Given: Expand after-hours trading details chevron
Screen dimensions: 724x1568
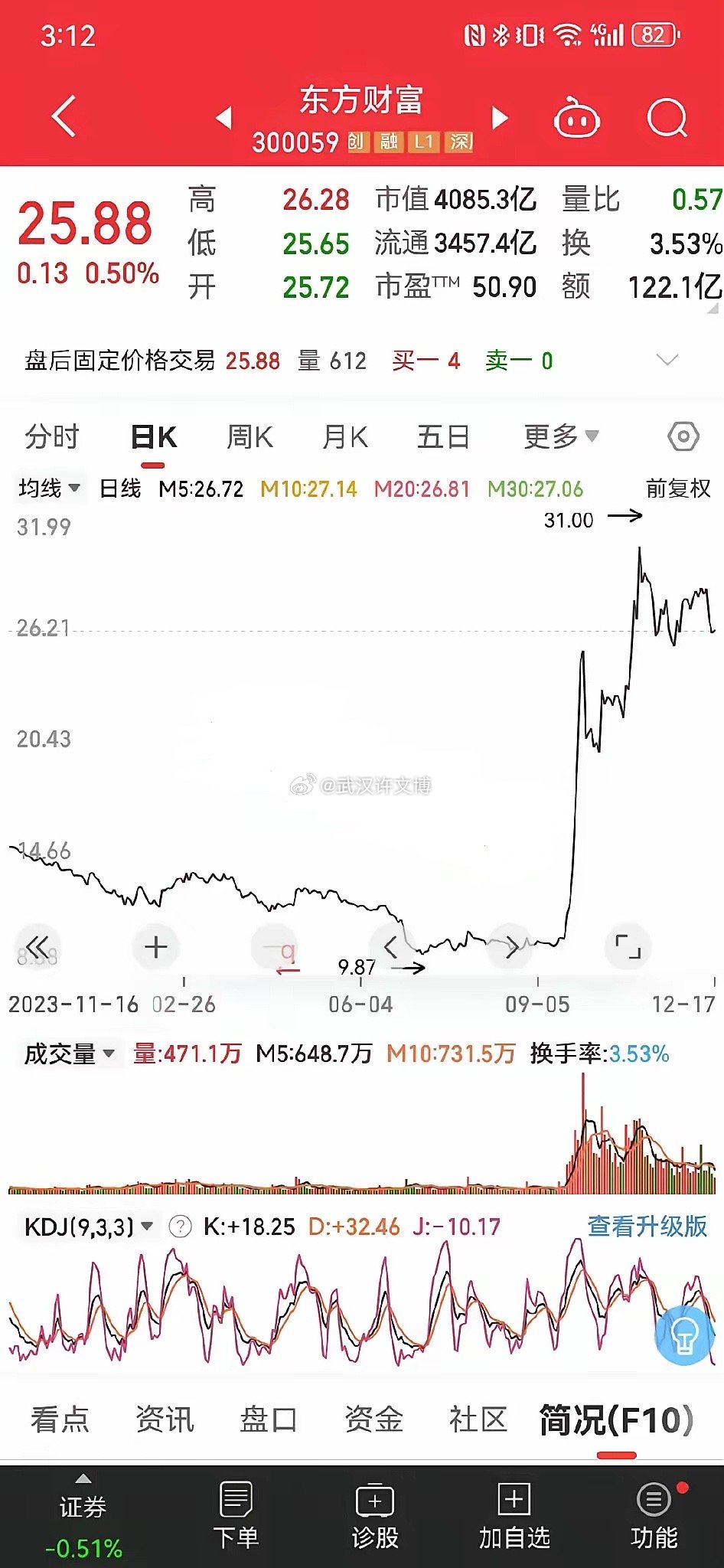Looking at the screenshot, I should 667,360.
